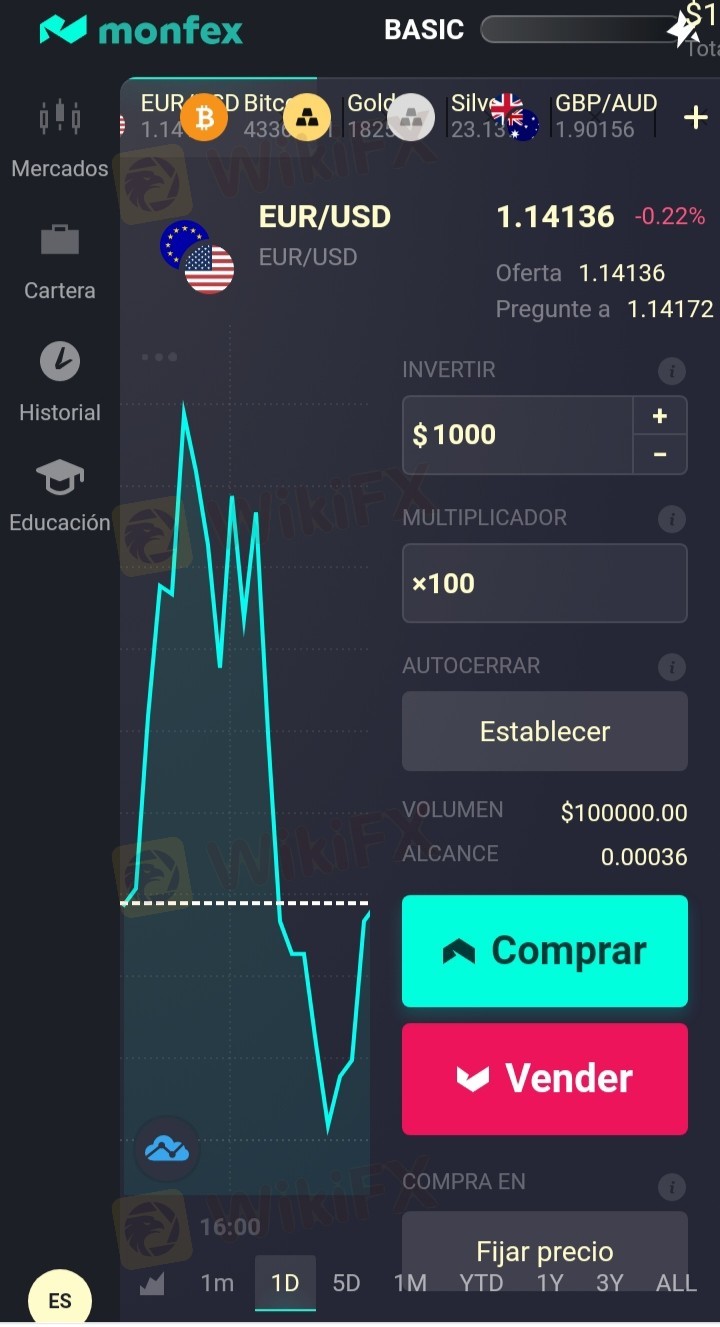
Task: Open Educación section
Action: (x=59, y=496)
